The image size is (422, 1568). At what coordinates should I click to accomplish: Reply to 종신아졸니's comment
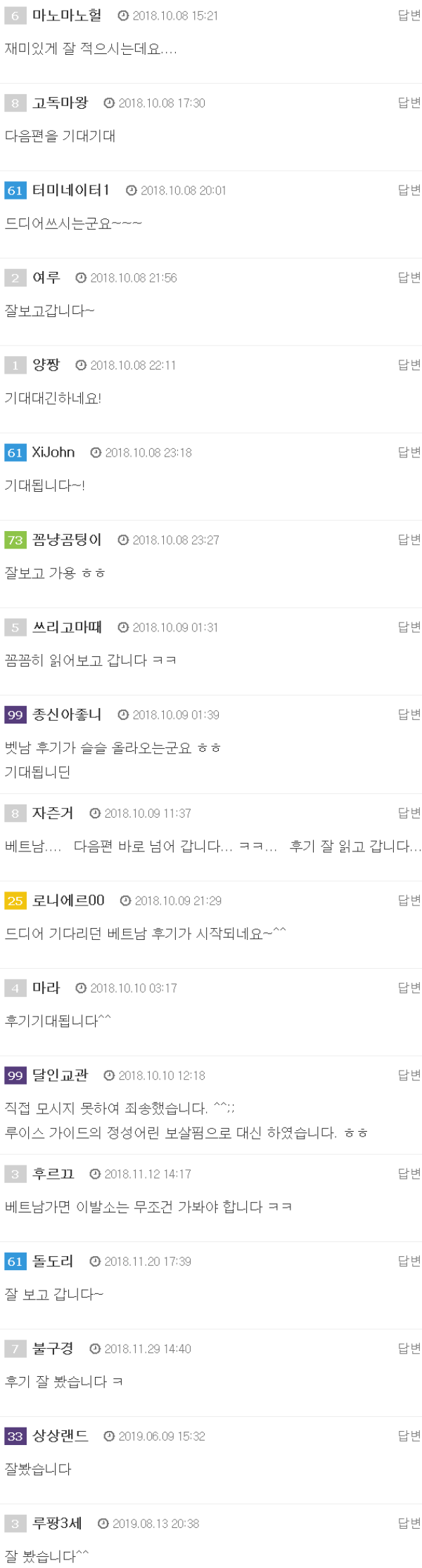(409, 714)
